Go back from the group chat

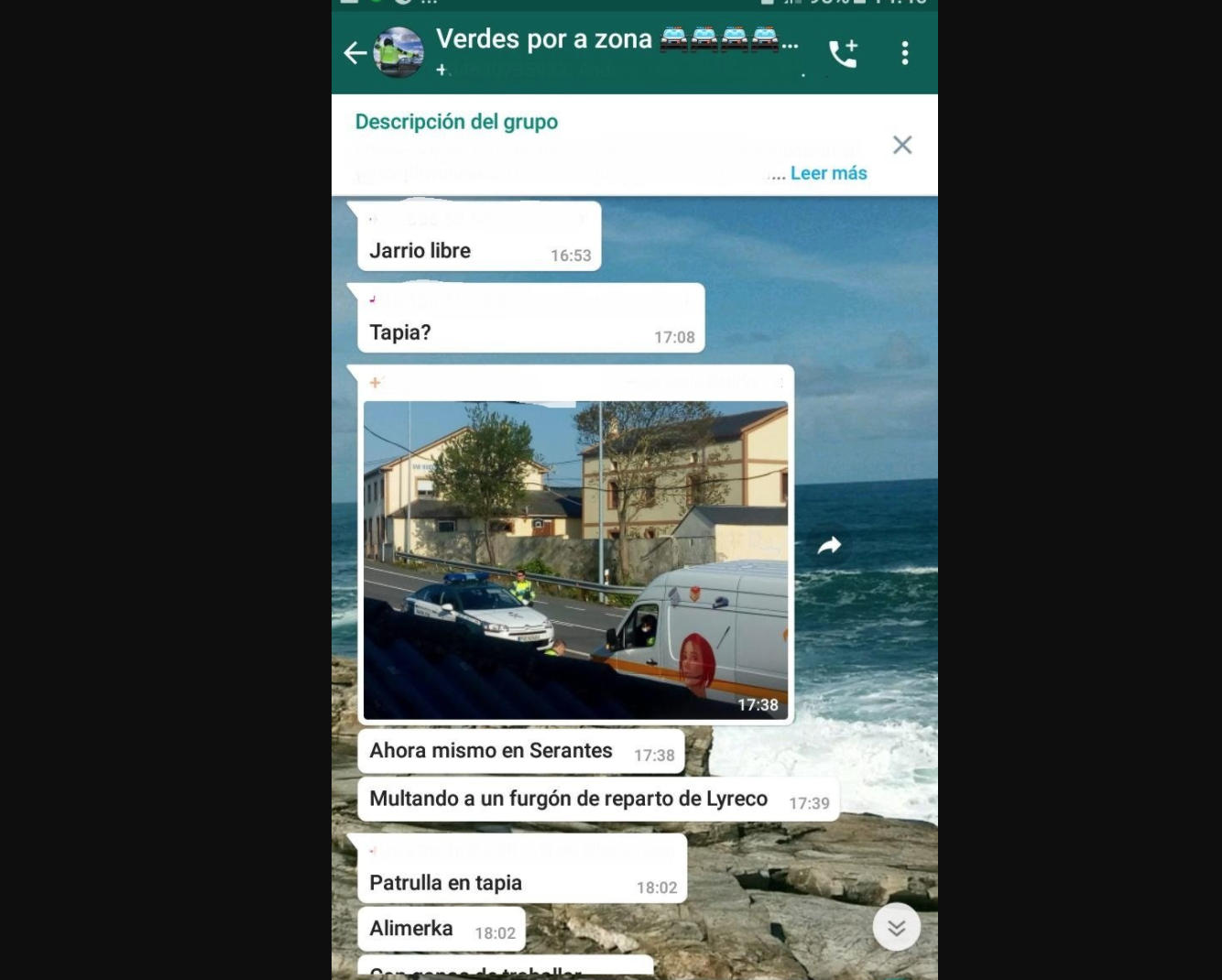click(x=355, y=53)
